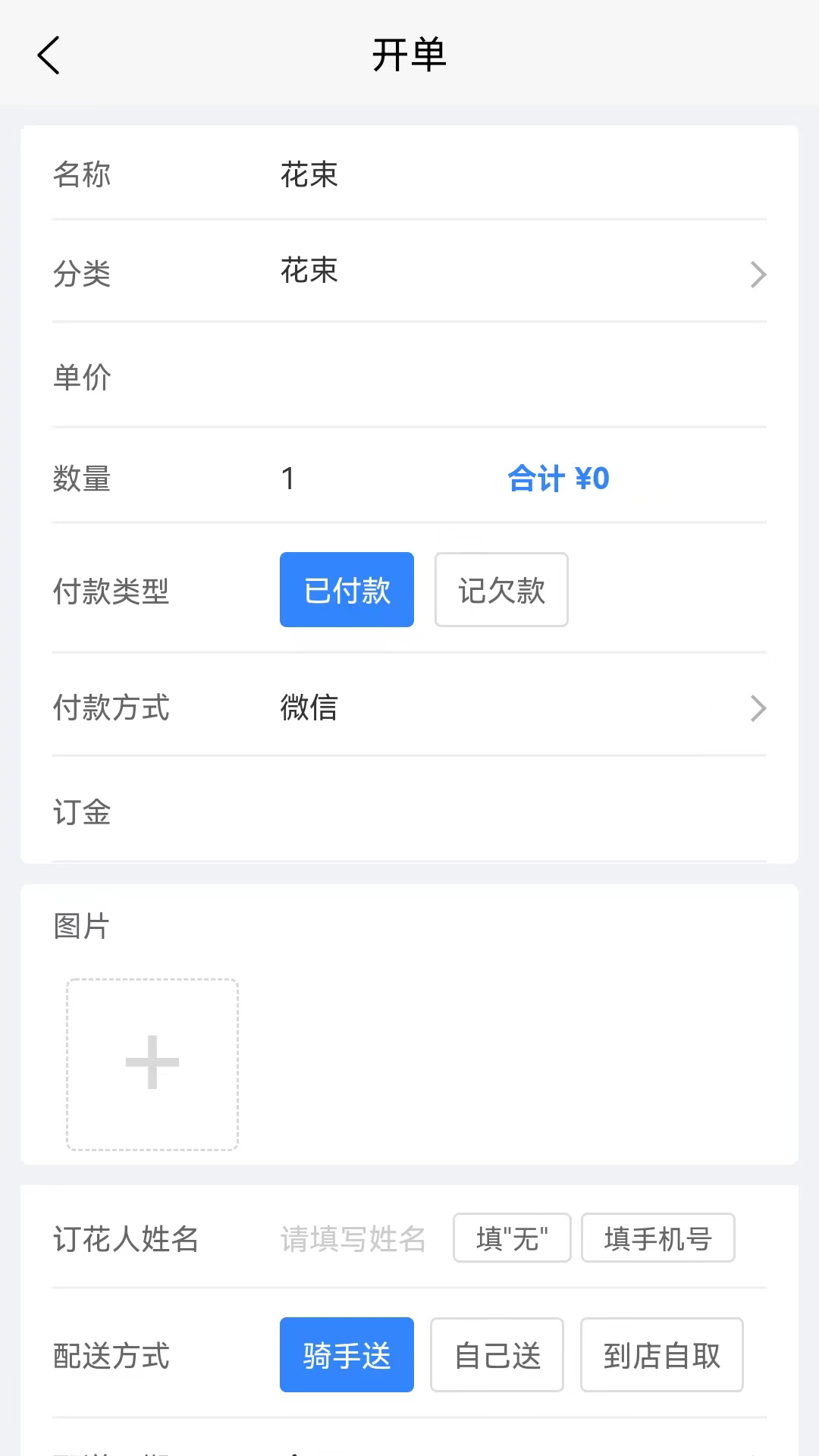Select 自己送 delivery option
The width and height of the screenshot is (819, 1456).
point(497,1355)
